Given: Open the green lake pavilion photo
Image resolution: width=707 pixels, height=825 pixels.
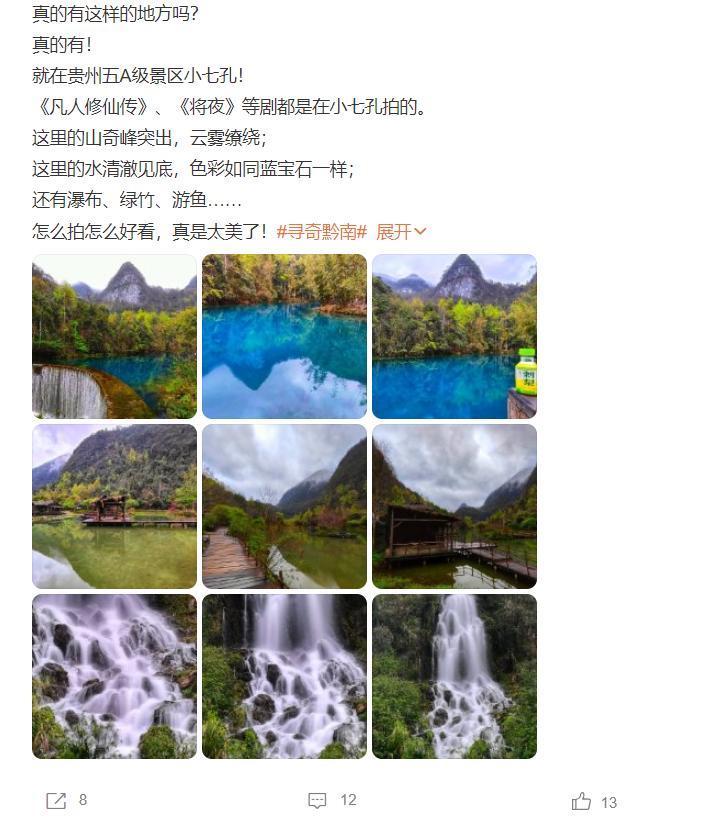Looking at the screenshot, I should click(x=114, y=506).
